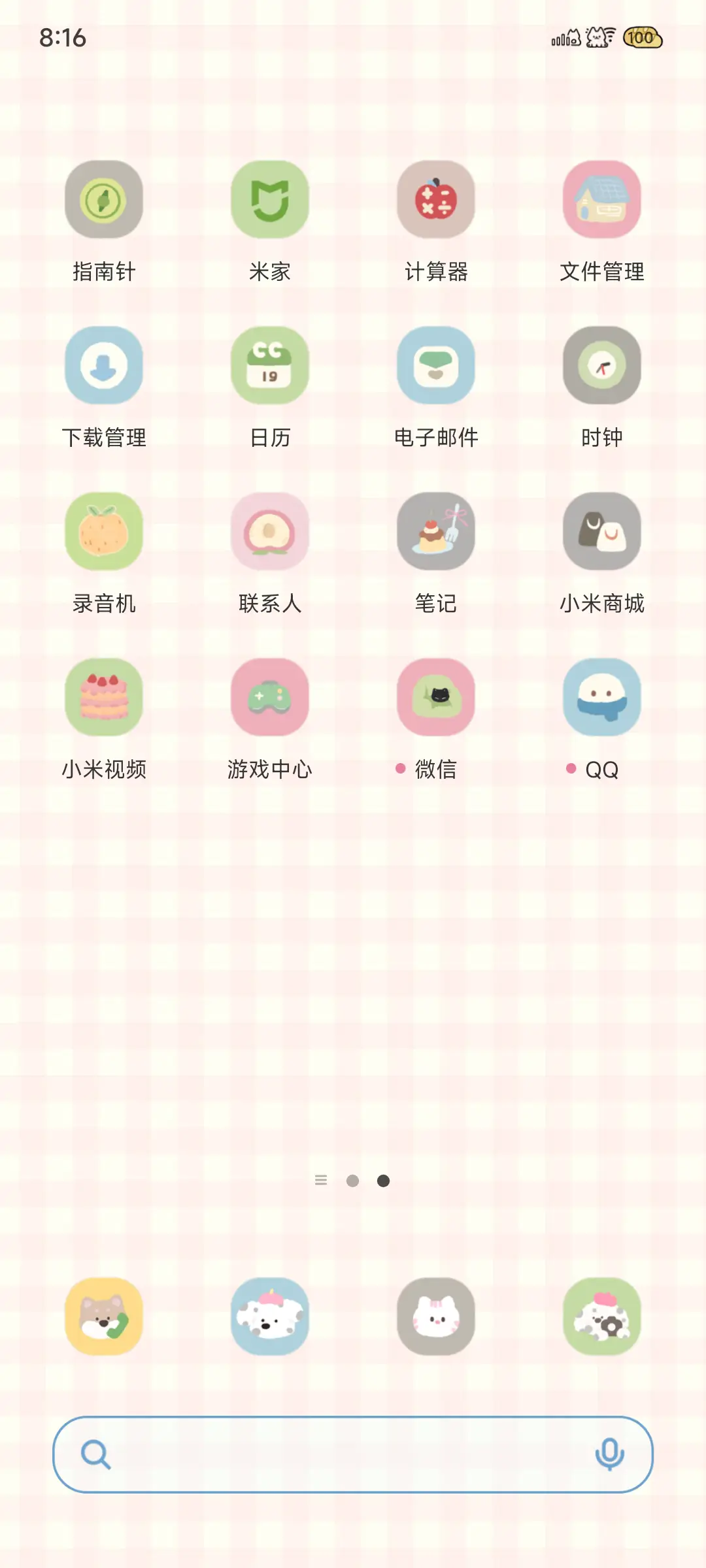The width and height of the screenshot is (706, 1568).
Task: Check today's date in 日历 calendar
Action: point(270,367)
